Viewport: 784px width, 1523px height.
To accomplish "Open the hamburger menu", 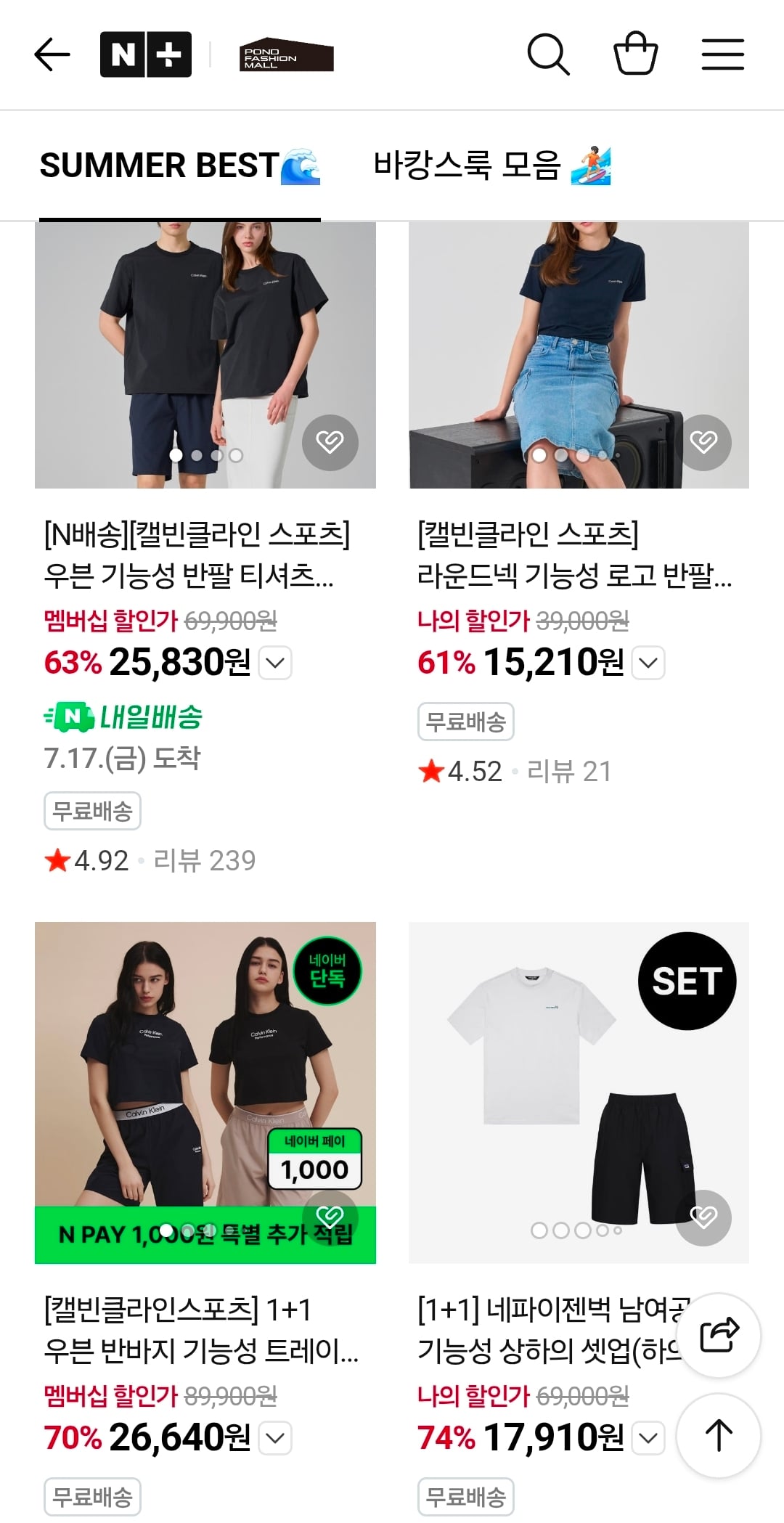I will click(x=723, y=54).
